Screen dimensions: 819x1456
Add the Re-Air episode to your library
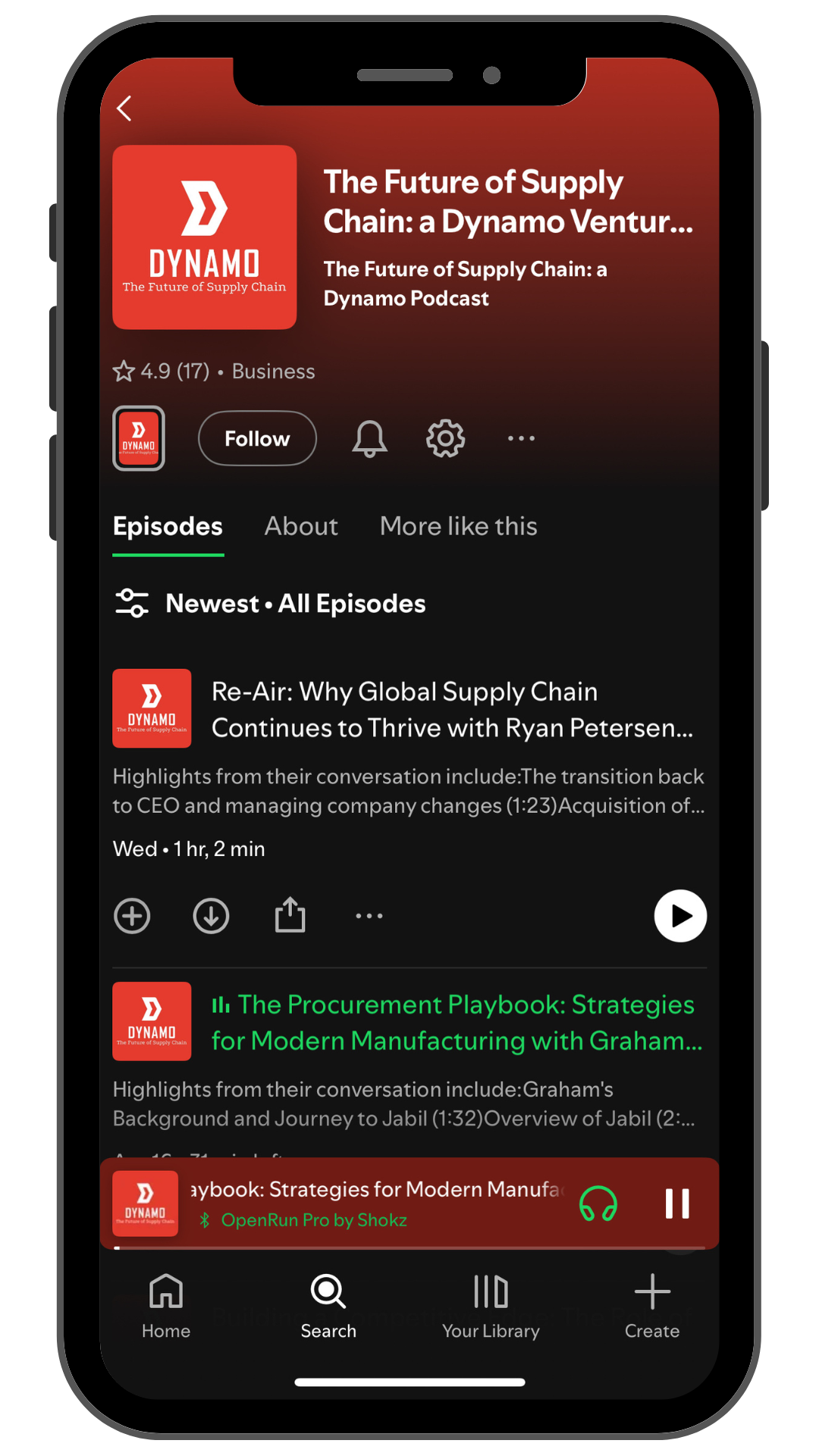tap(132, 916)
